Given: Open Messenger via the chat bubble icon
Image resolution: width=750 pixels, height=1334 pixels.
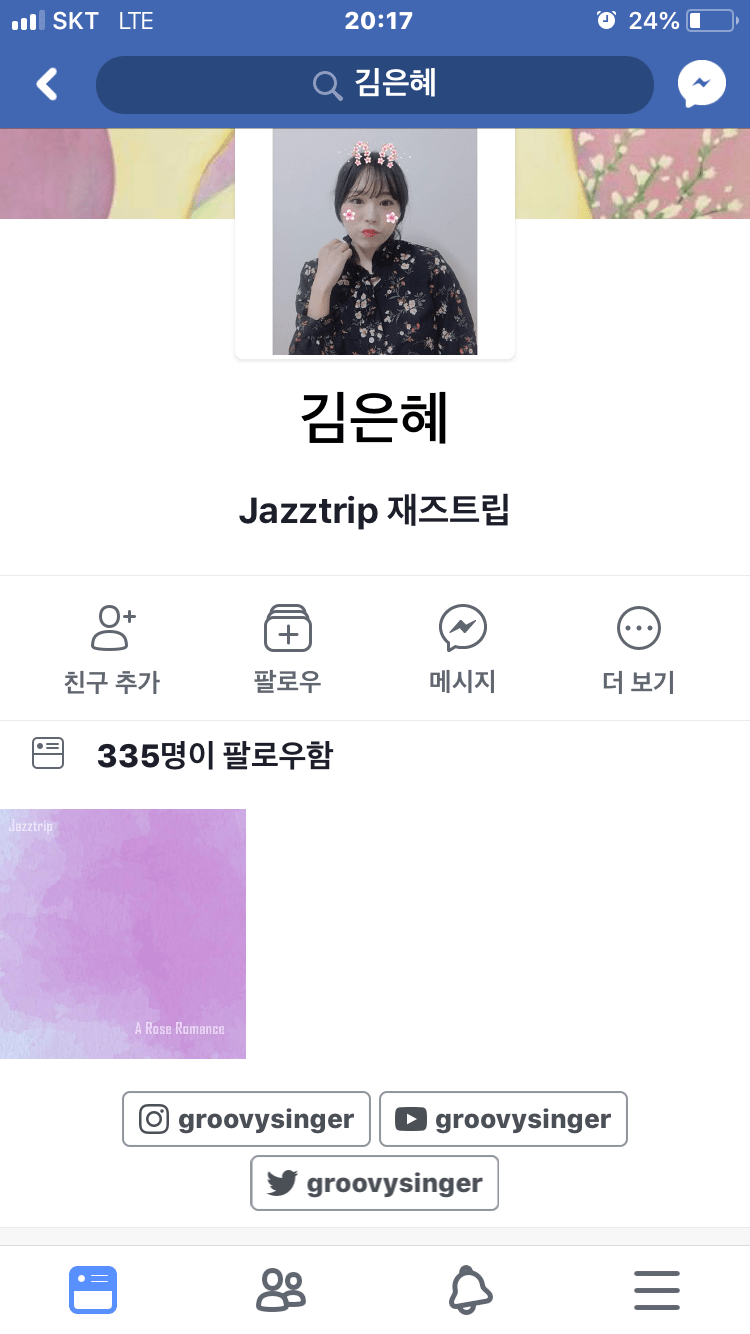Looking at the screenshot, I should [701, 84].
